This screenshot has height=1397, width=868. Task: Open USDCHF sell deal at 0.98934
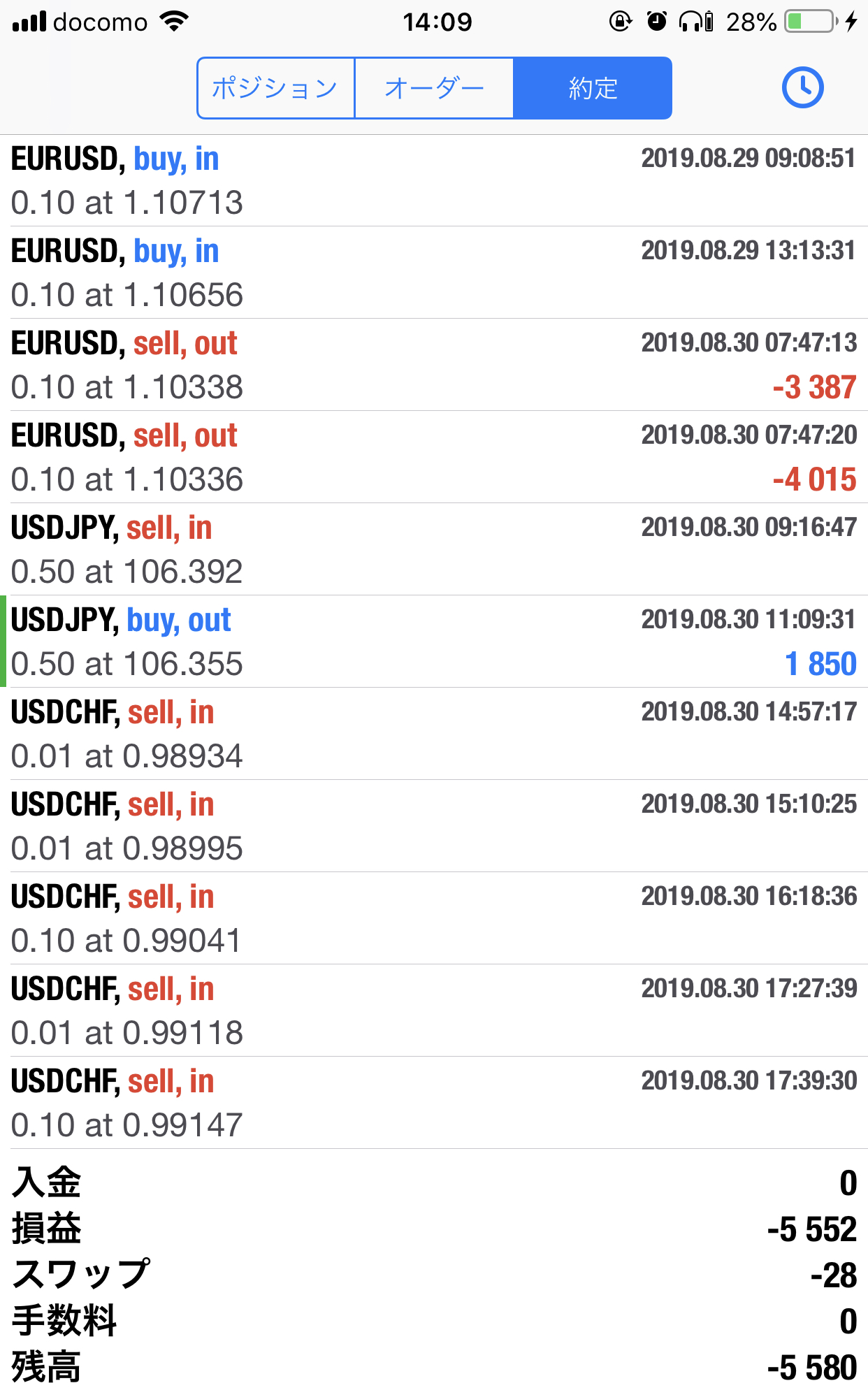click(434, 734)
